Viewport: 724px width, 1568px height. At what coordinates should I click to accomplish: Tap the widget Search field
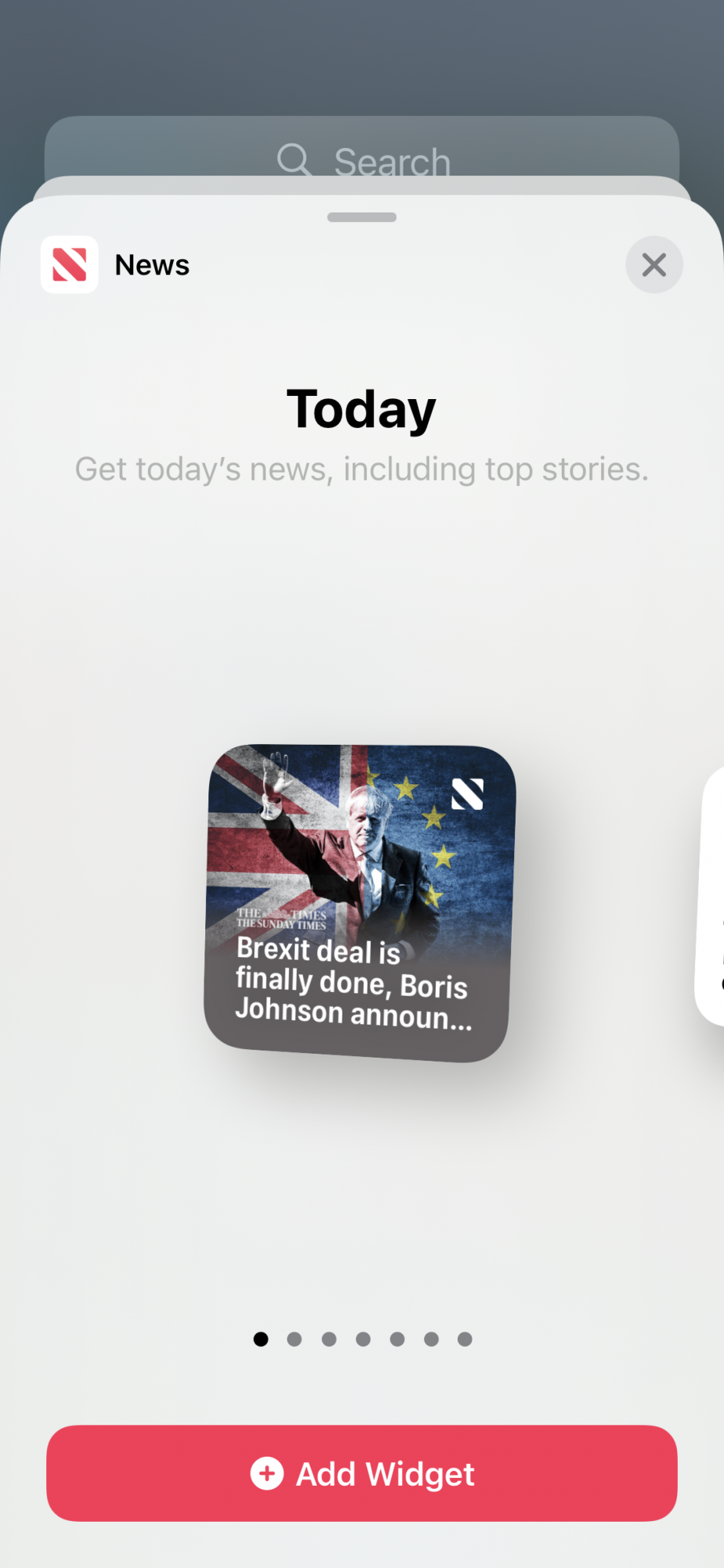point(362,158)
